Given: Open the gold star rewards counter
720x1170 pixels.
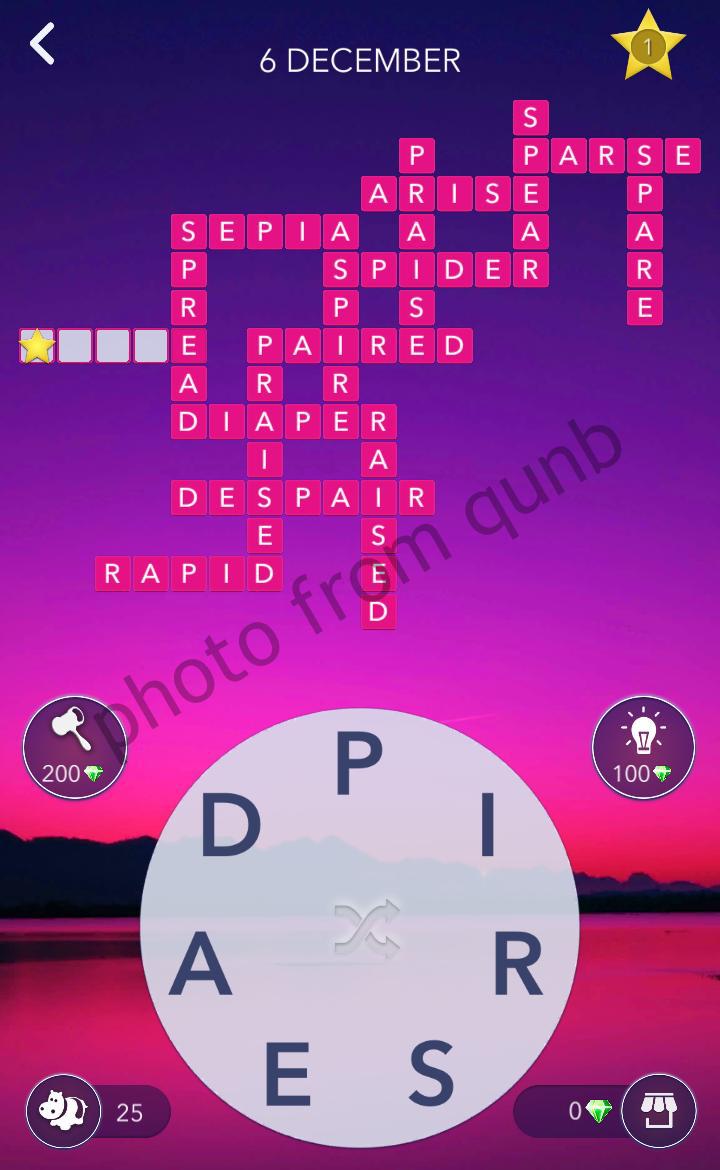Looking at the screenshot, I should click(648, 46).
